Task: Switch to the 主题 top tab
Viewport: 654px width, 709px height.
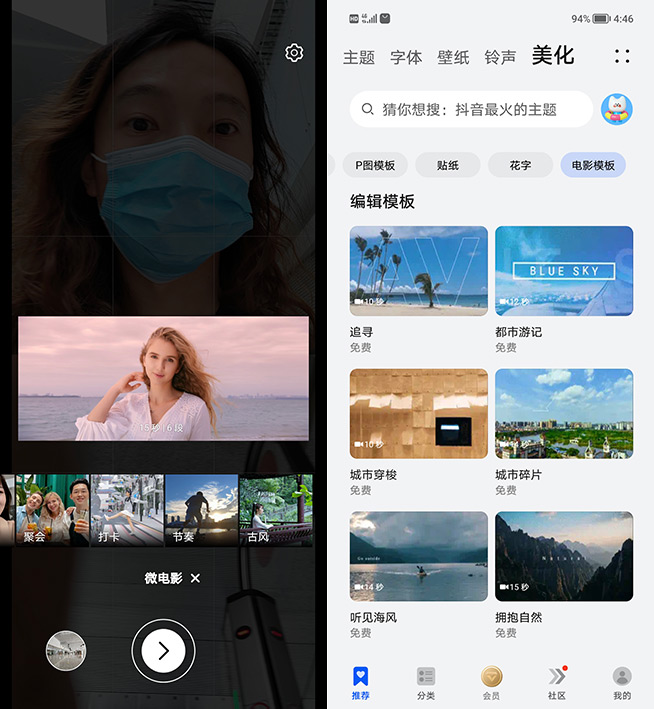Action: (x=359, y=57)
